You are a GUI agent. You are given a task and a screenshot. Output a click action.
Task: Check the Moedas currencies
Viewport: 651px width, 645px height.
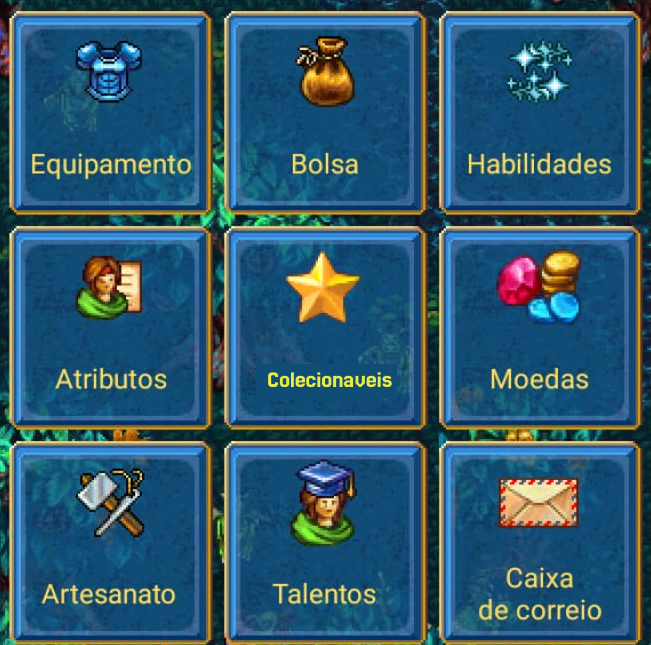(539, 328)
